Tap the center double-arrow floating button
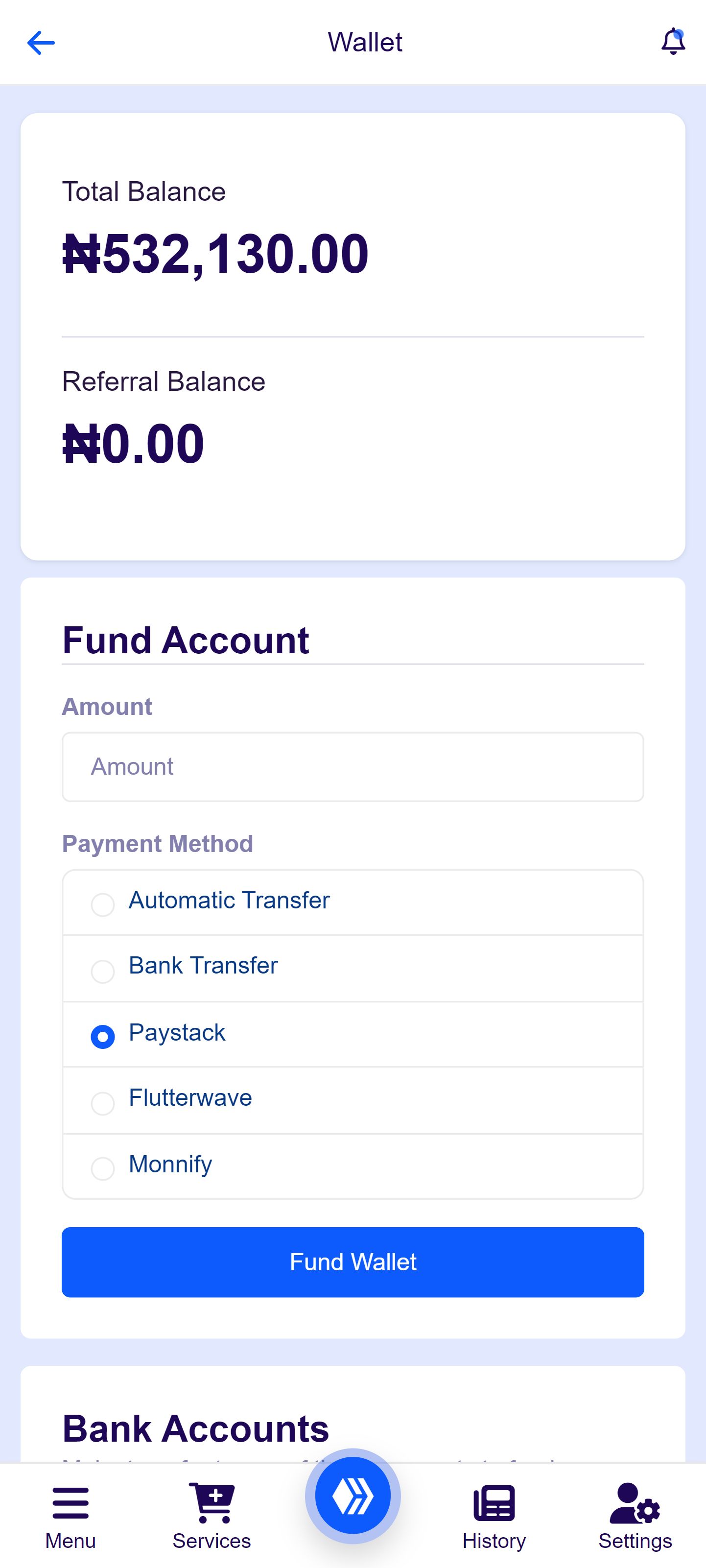Viewport: 706px width, 1568px height. [353, 1496]
